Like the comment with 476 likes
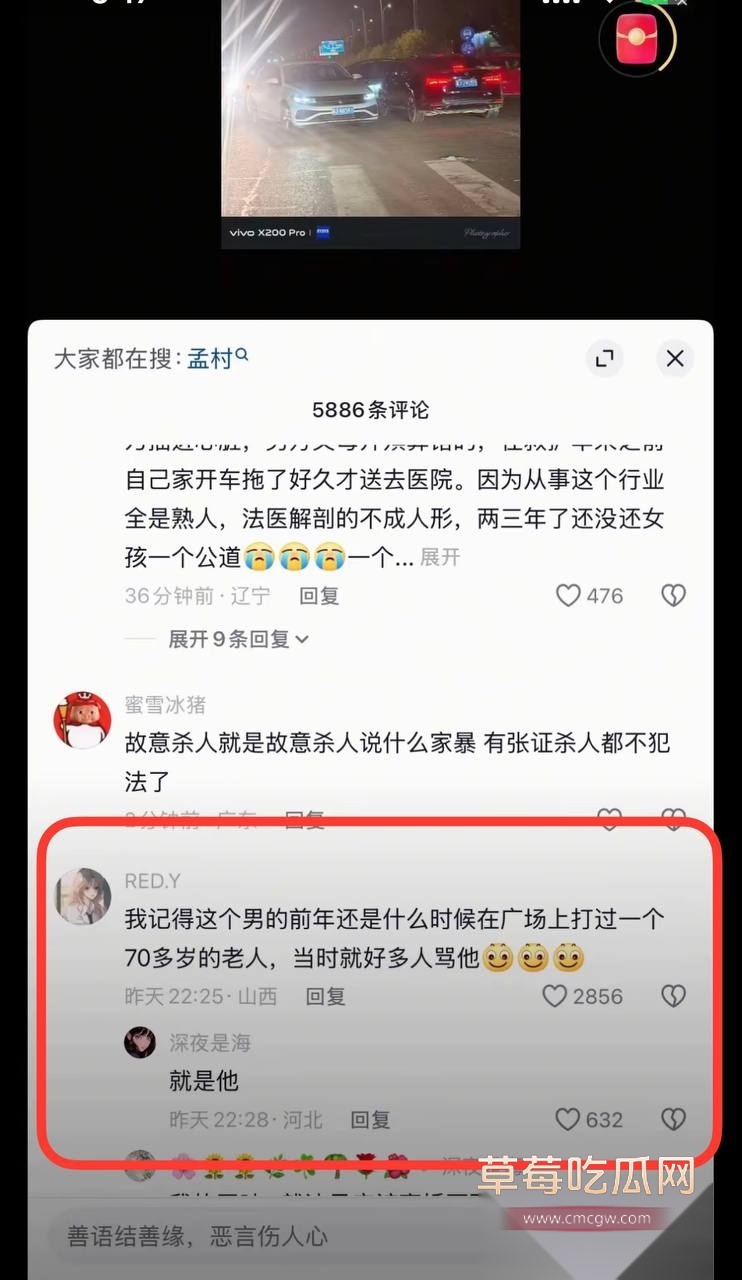 [x=569, y=596]
